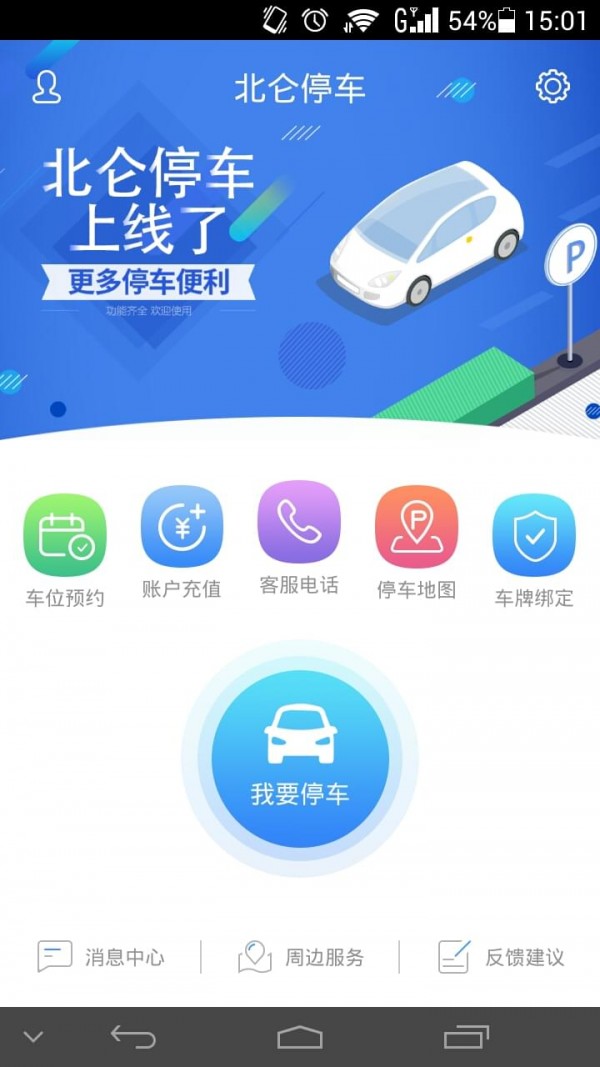Viewport: 600px width, 1067px height.
Task: Tap the 我要停车 button
Action: click(300, 758)
